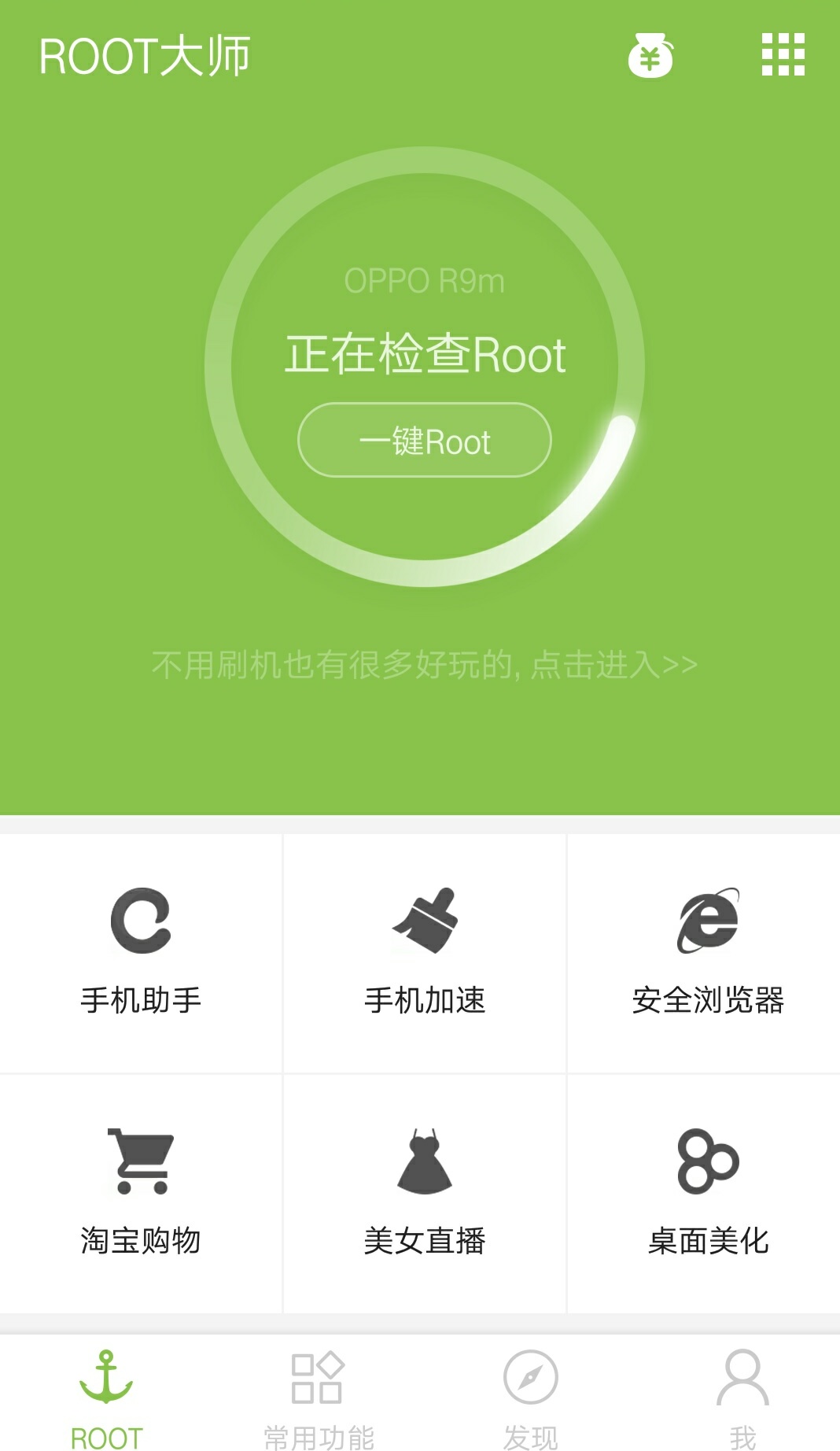840x1451 pixels.
Task: Open the money bag rewards icon
Action: click(x=650, y=57)
